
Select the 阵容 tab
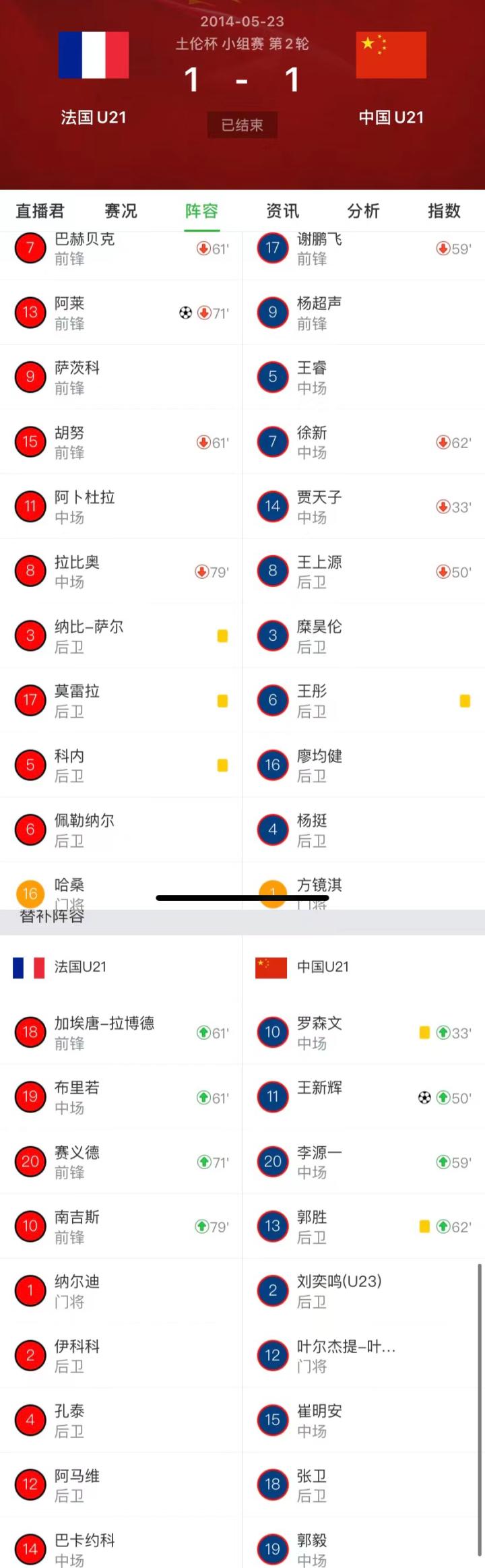(201, 211)
